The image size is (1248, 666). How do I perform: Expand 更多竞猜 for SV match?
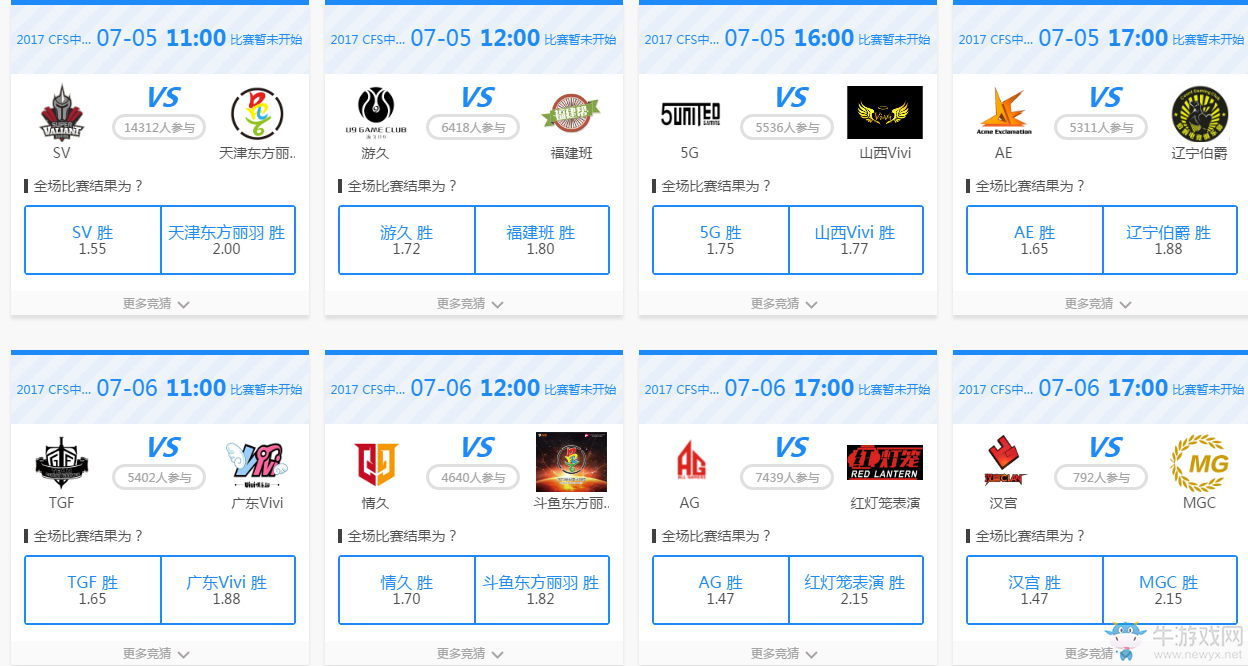[157, 304]
